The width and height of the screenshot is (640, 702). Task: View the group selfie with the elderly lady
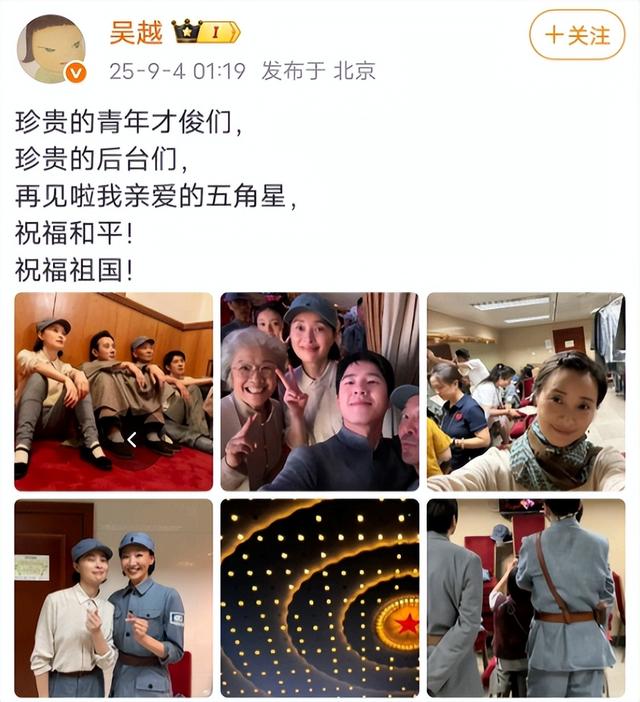(319, 391)
